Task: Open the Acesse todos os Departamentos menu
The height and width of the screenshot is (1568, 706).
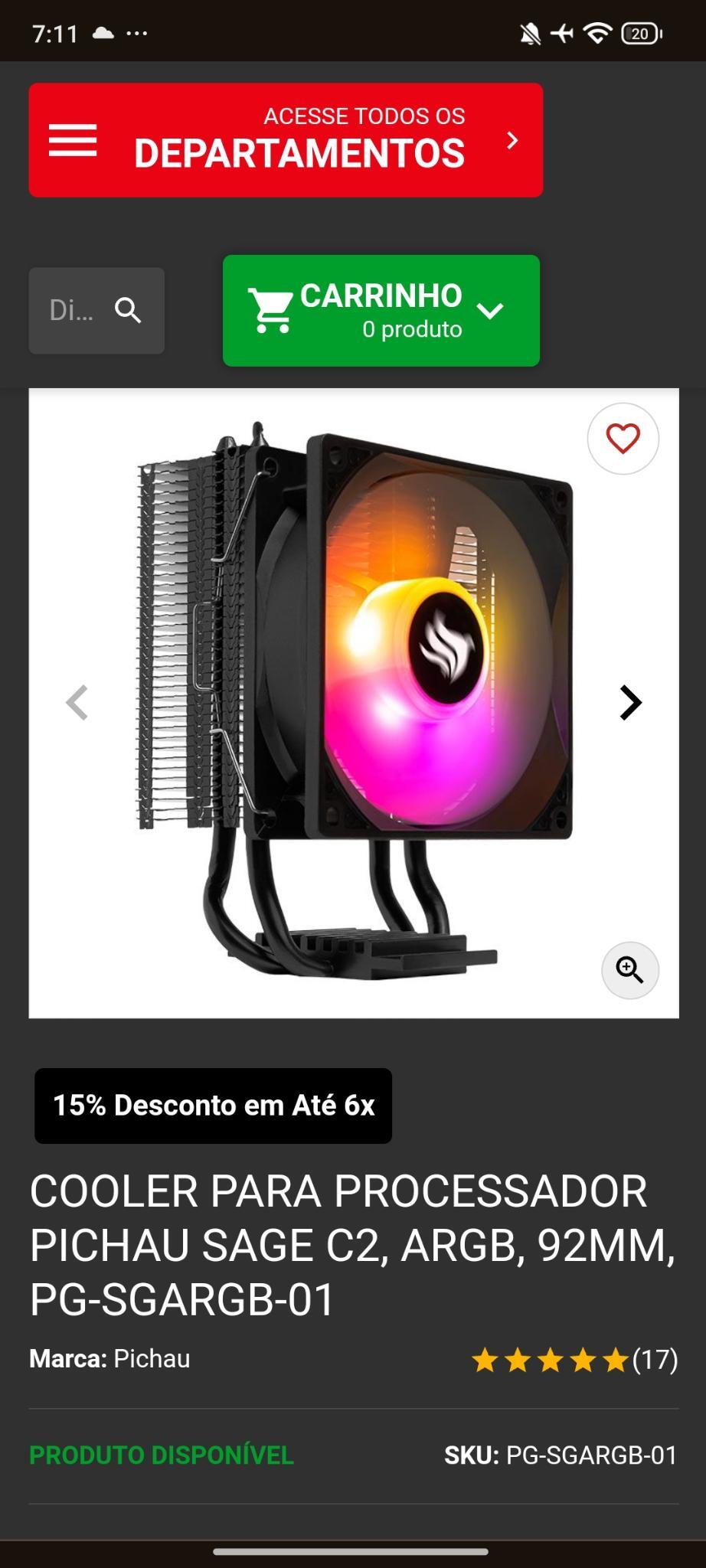Action: click(x=286, y=140)
